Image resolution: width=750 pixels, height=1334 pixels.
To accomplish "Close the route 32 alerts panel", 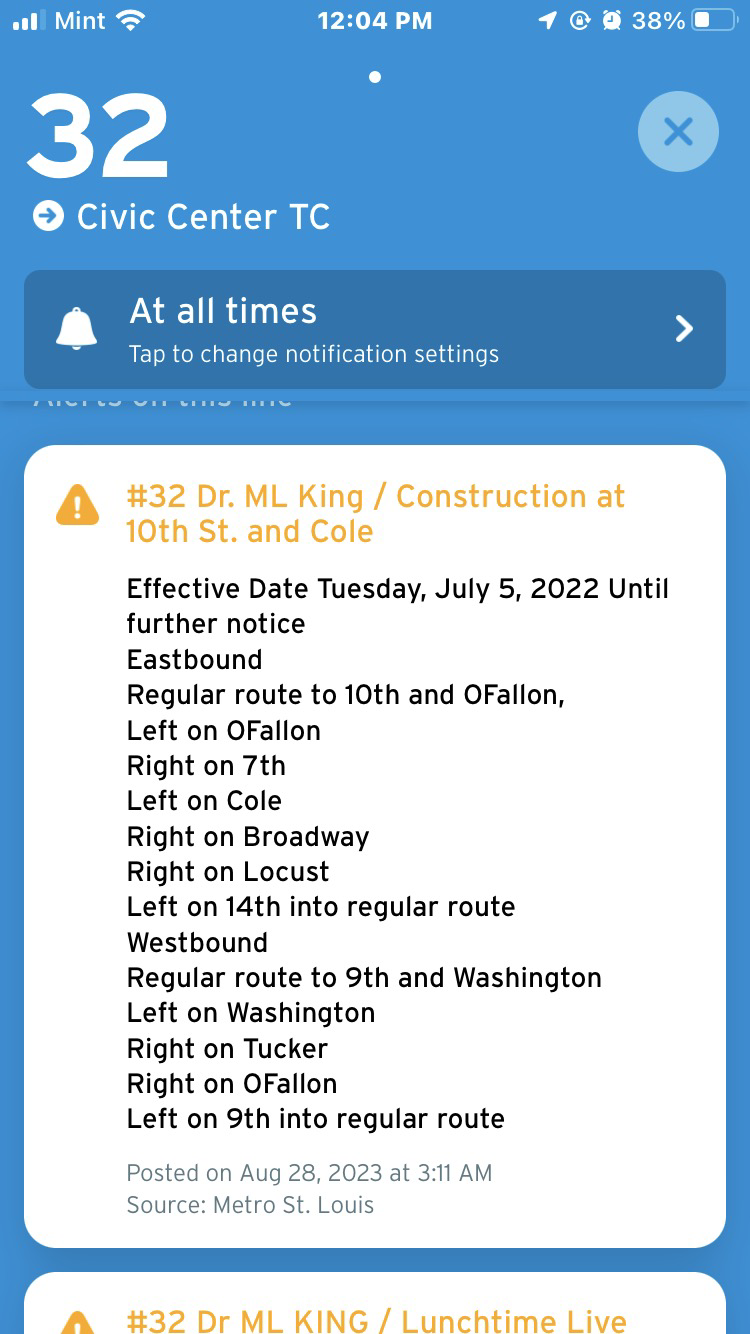I will coord(678,131).
